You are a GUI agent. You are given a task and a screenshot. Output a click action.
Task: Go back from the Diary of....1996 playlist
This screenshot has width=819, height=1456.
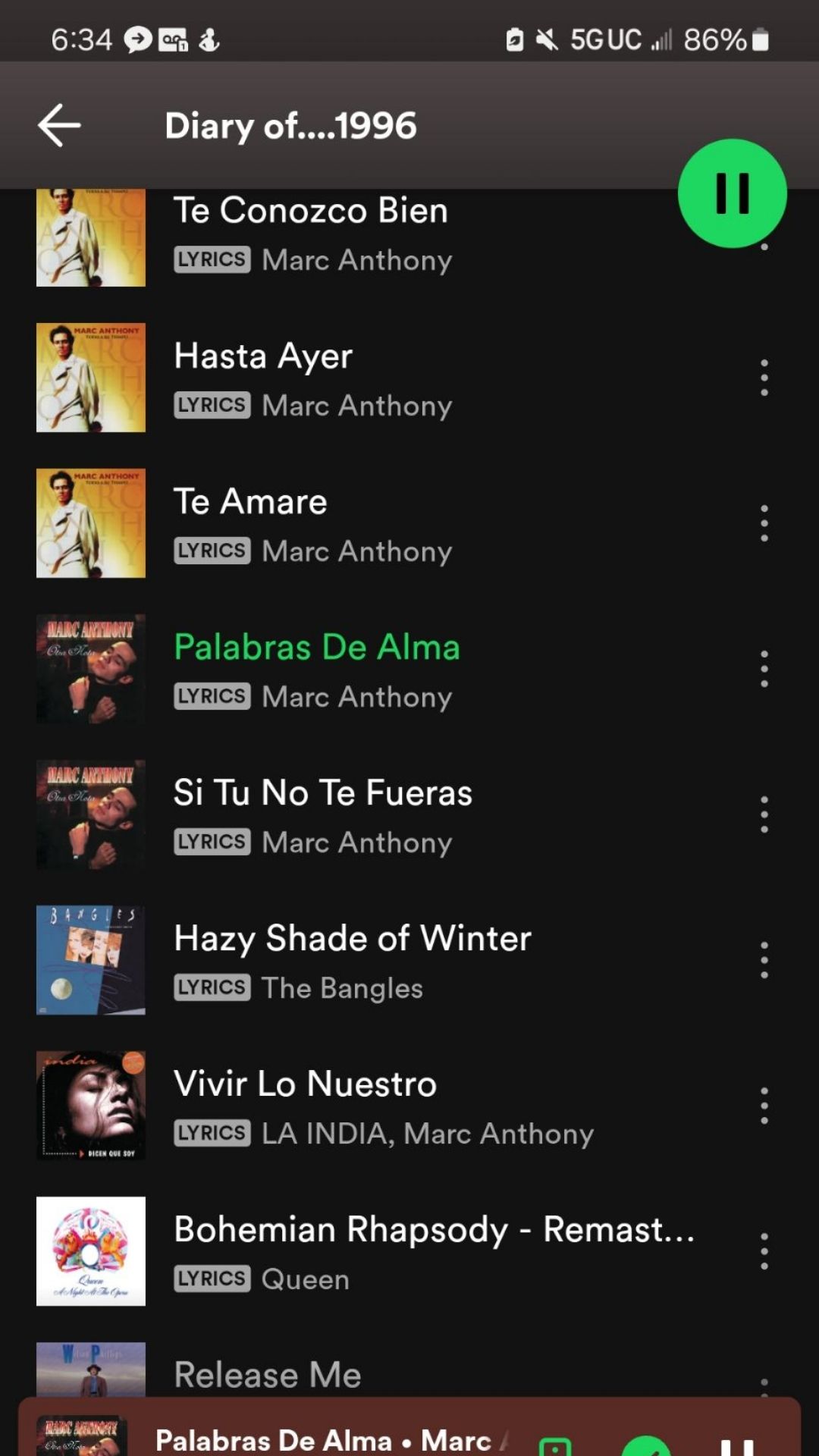[x=59, y=125]
